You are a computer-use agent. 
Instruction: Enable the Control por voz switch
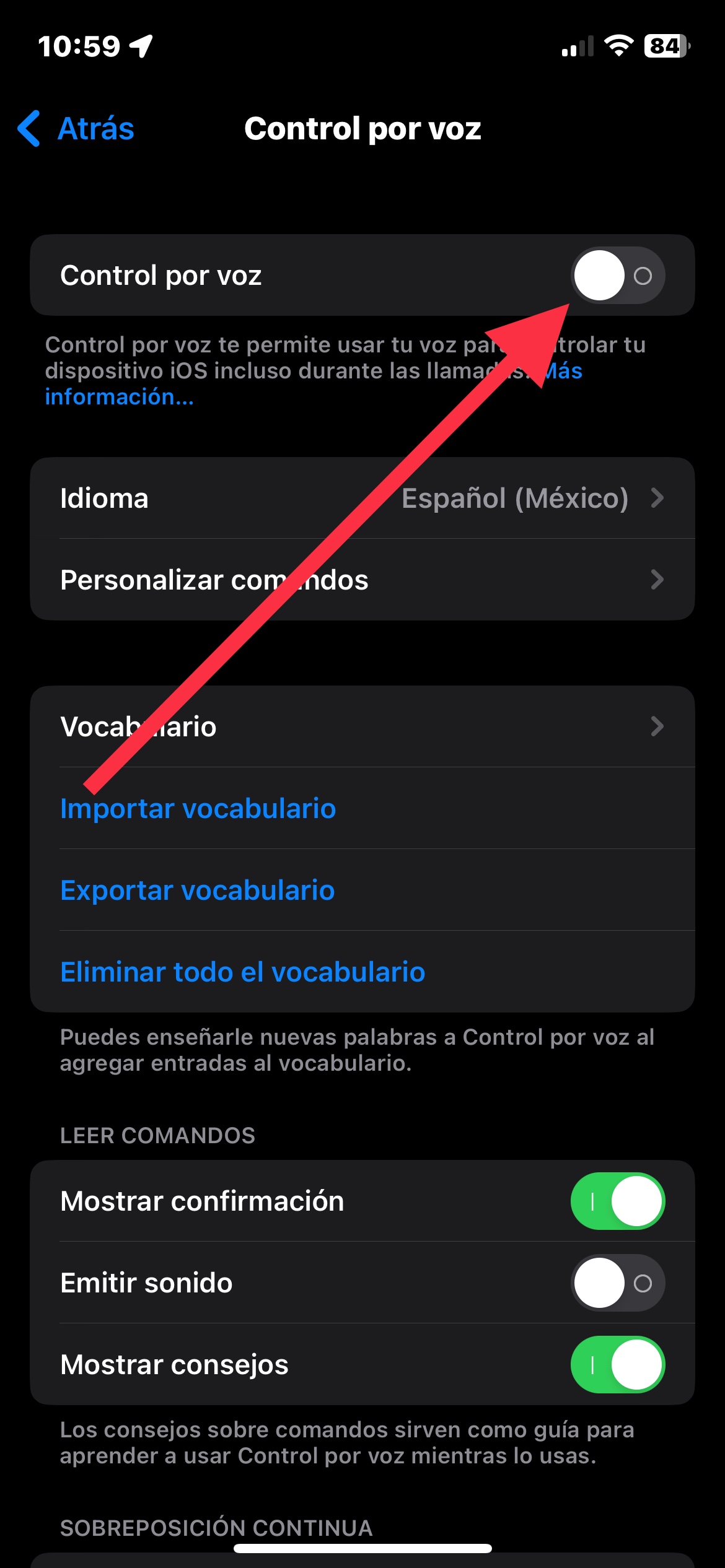coord(617,276)
